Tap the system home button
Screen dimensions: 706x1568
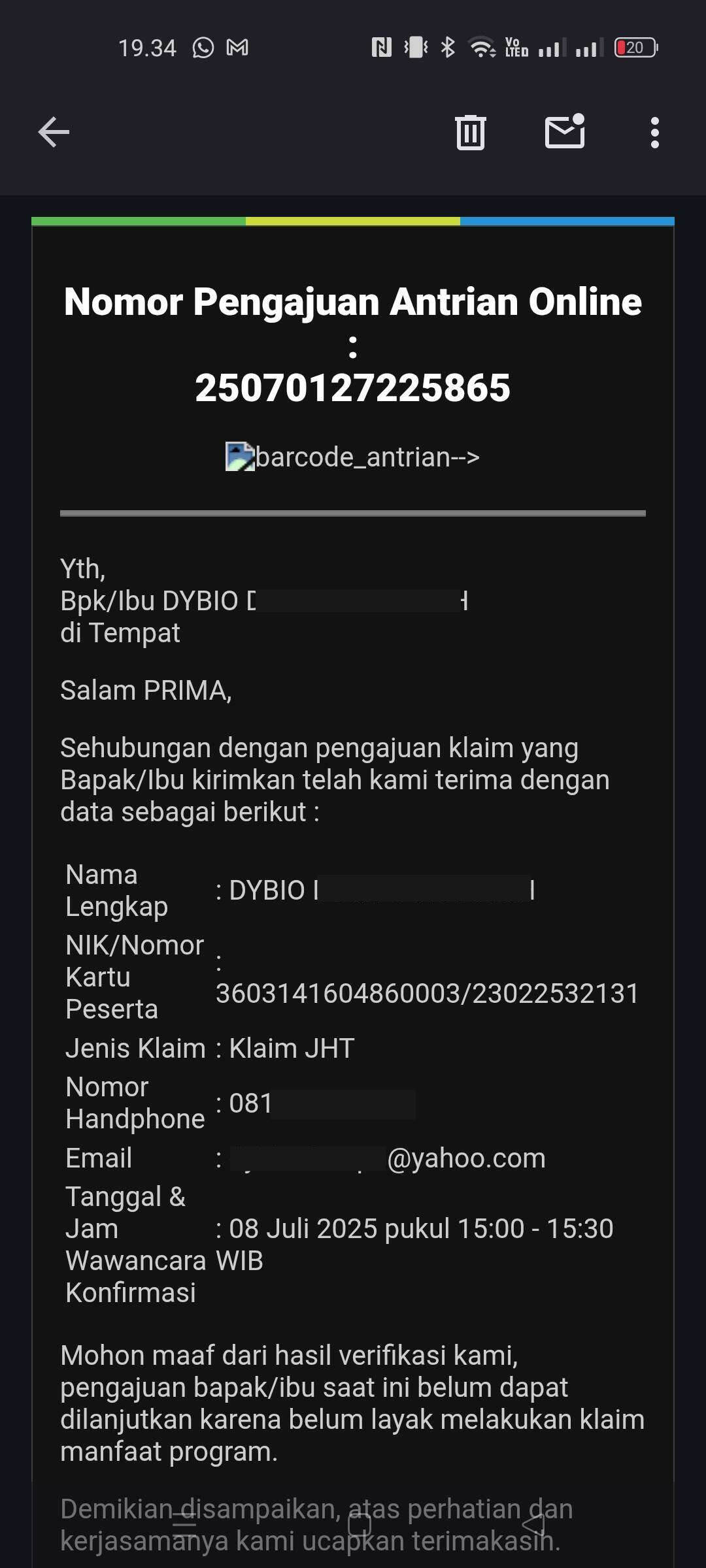coord(359,1525)
